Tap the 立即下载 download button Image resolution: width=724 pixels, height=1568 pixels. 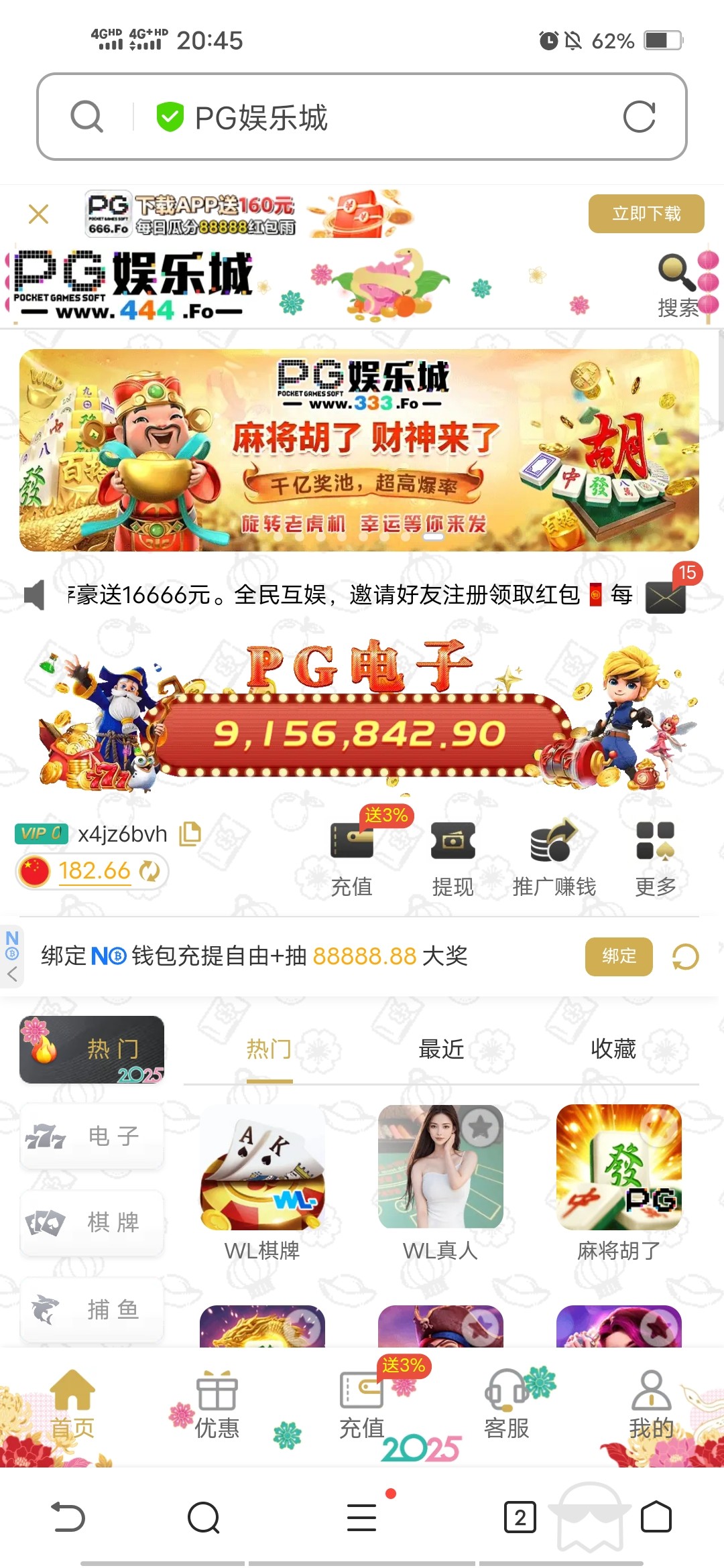click(x=646, y=214)
